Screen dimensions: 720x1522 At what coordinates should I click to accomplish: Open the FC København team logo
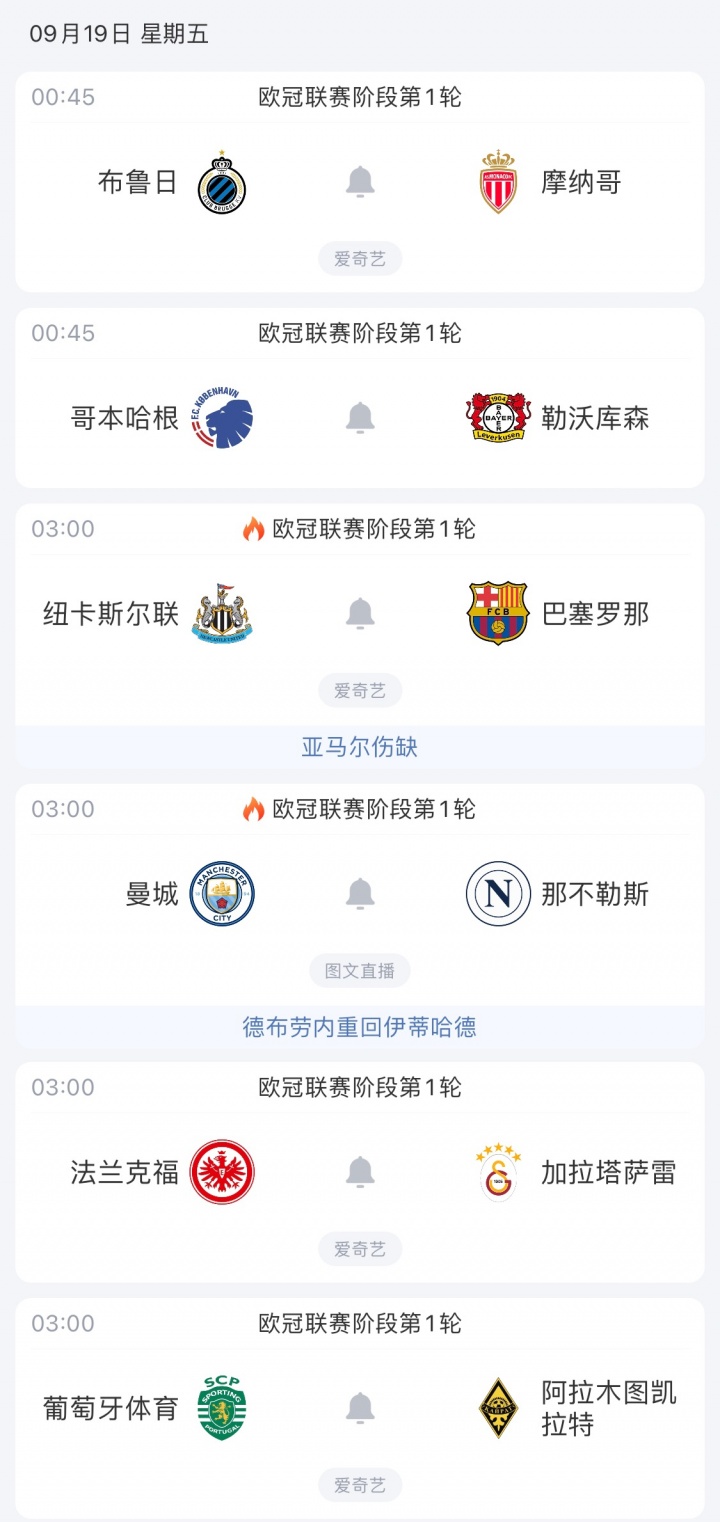pos(221,418)
